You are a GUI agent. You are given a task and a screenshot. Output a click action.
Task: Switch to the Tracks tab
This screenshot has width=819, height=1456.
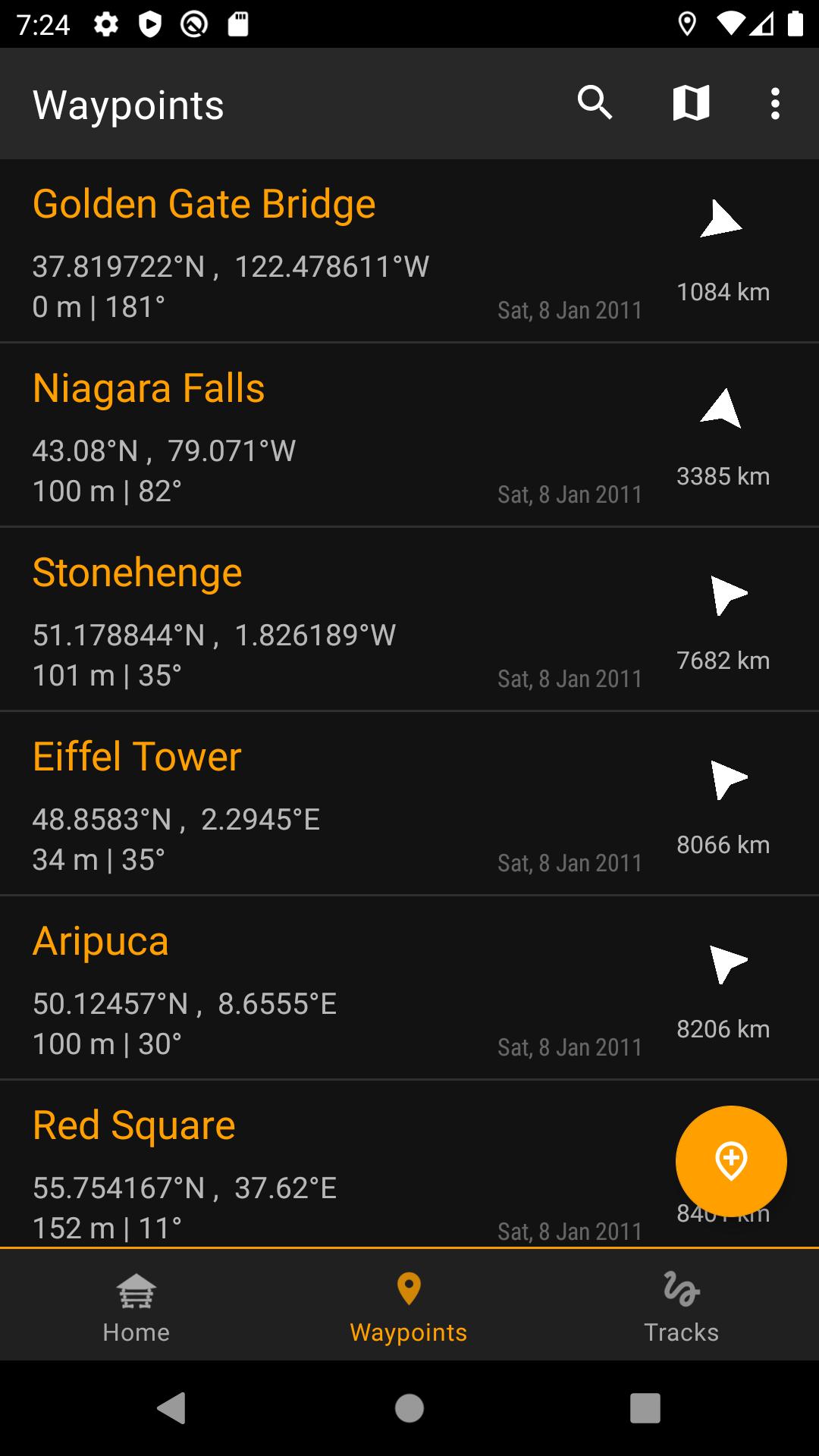click(681, 1304)
